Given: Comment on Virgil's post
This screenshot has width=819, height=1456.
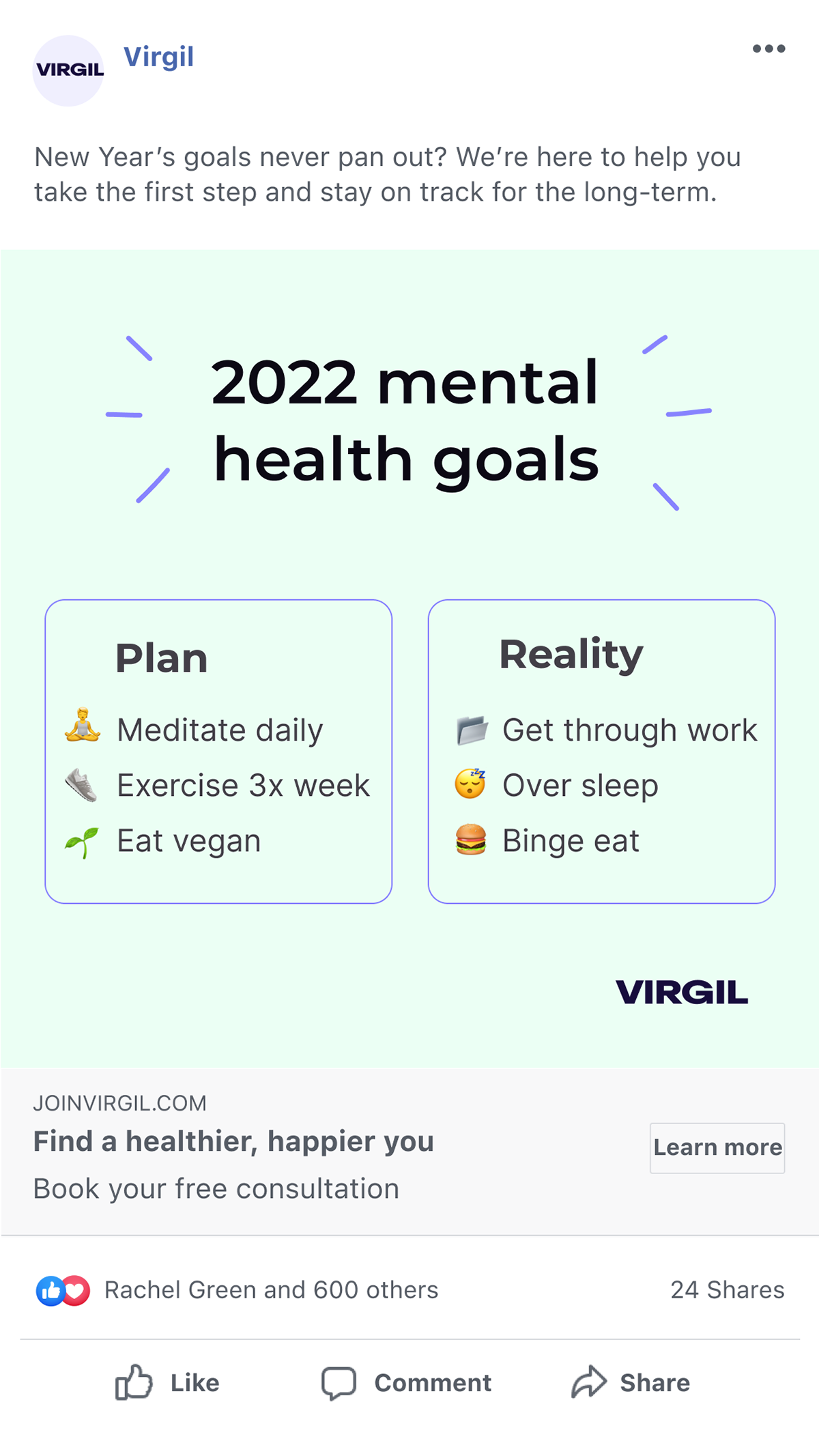Looking at the screenshot, I should pos(406,1382).
